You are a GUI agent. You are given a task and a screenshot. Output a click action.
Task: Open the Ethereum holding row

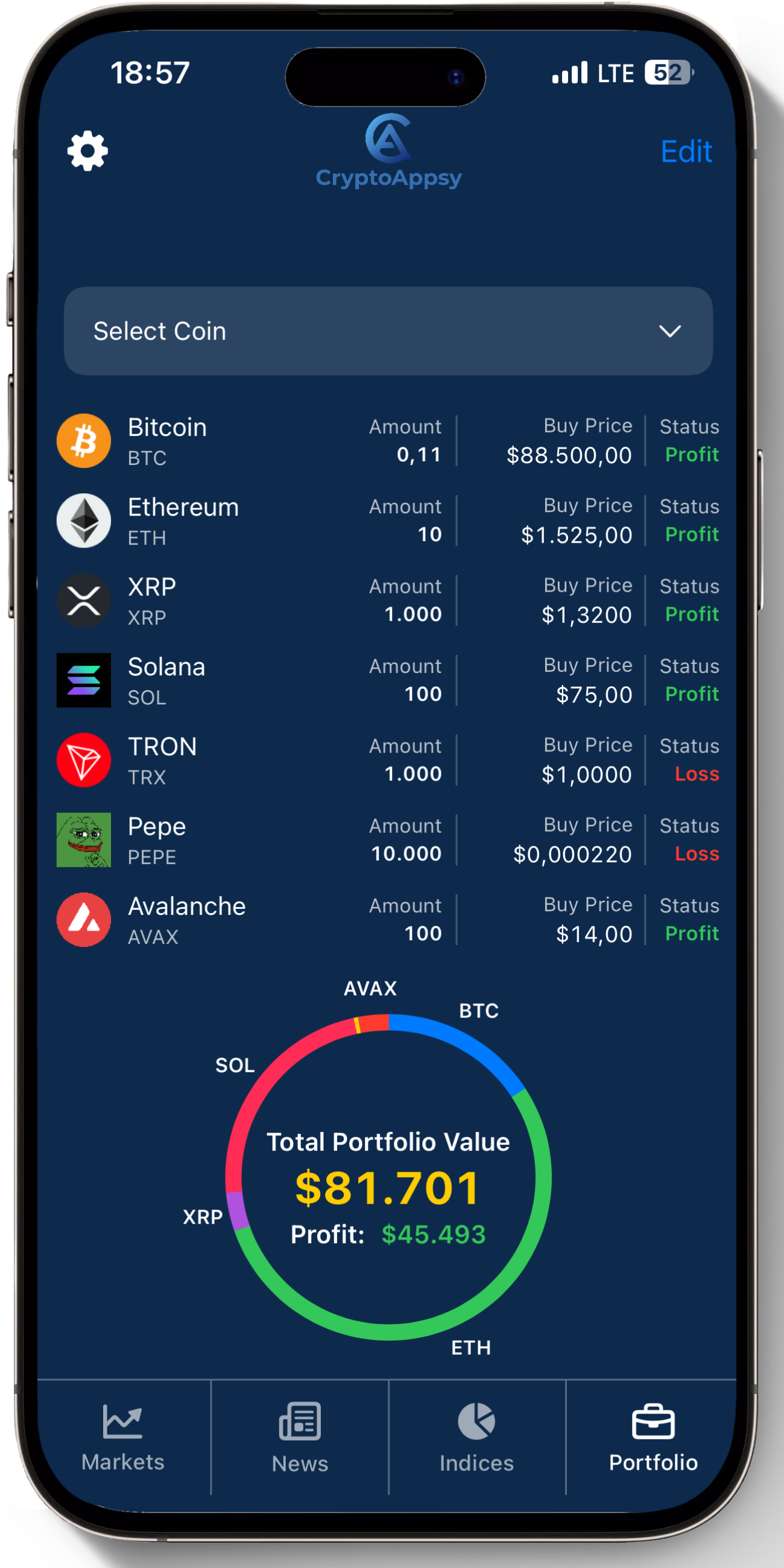(388, 520)
